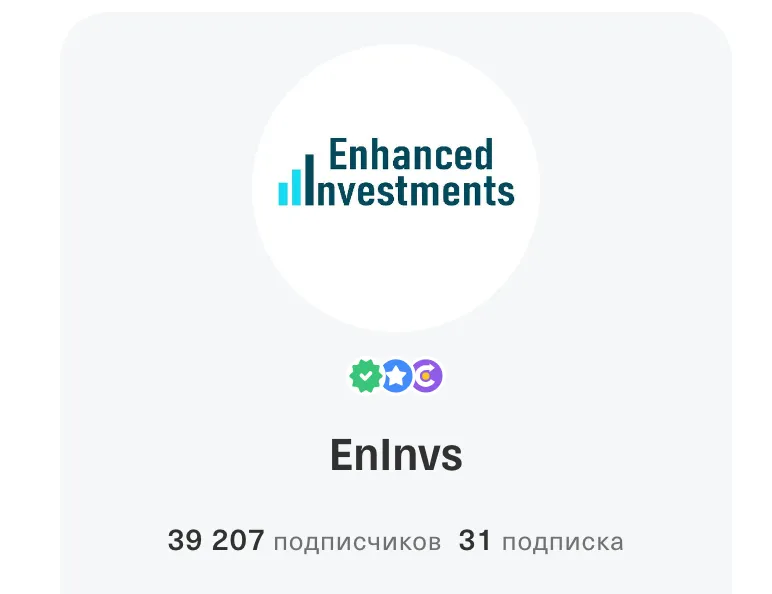This screenshot has width=772, height=594.
Task: Open the Enhanced Investments profile picture
Action: pos(396,187)
